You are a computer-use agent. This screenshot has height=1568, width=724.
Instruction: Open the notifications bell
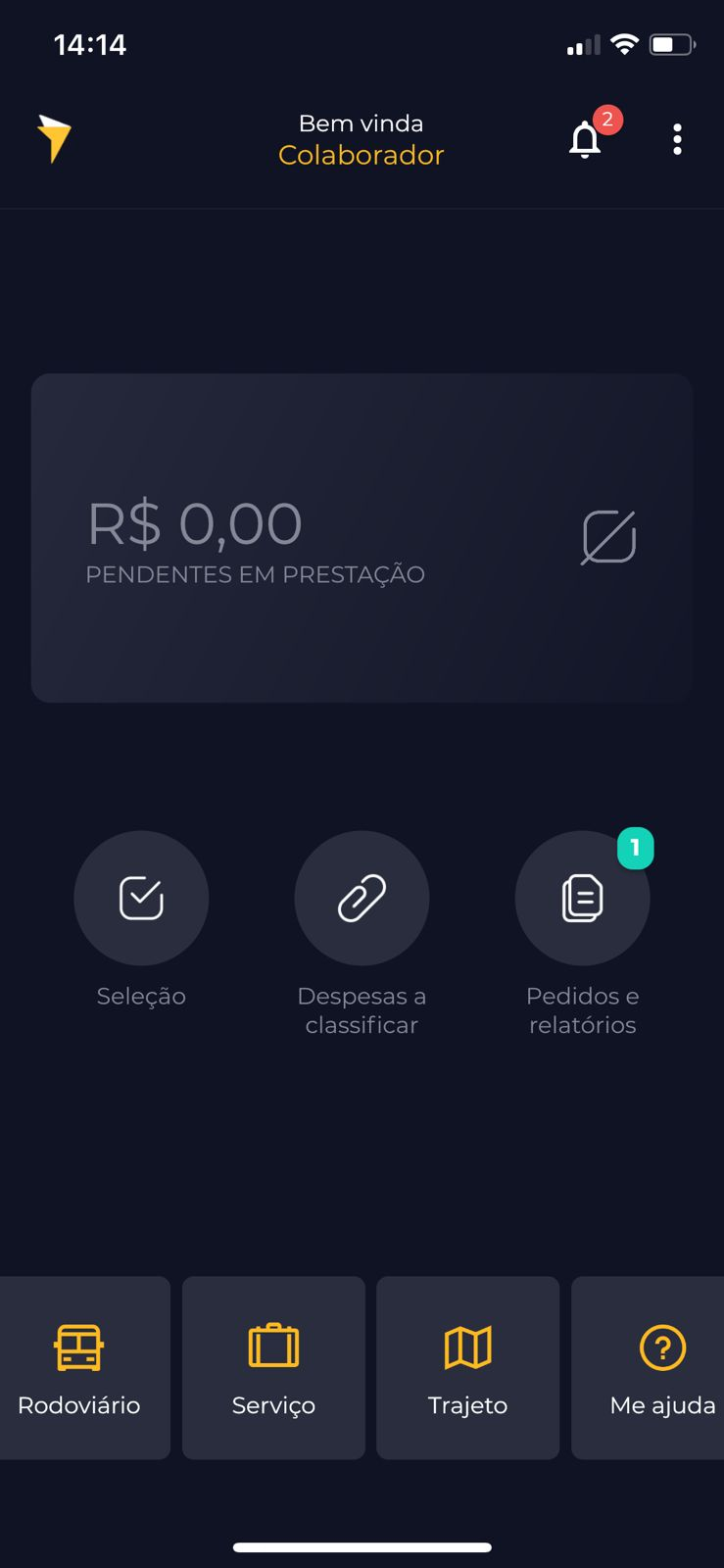pyautogui.click(x=585, y=139)
